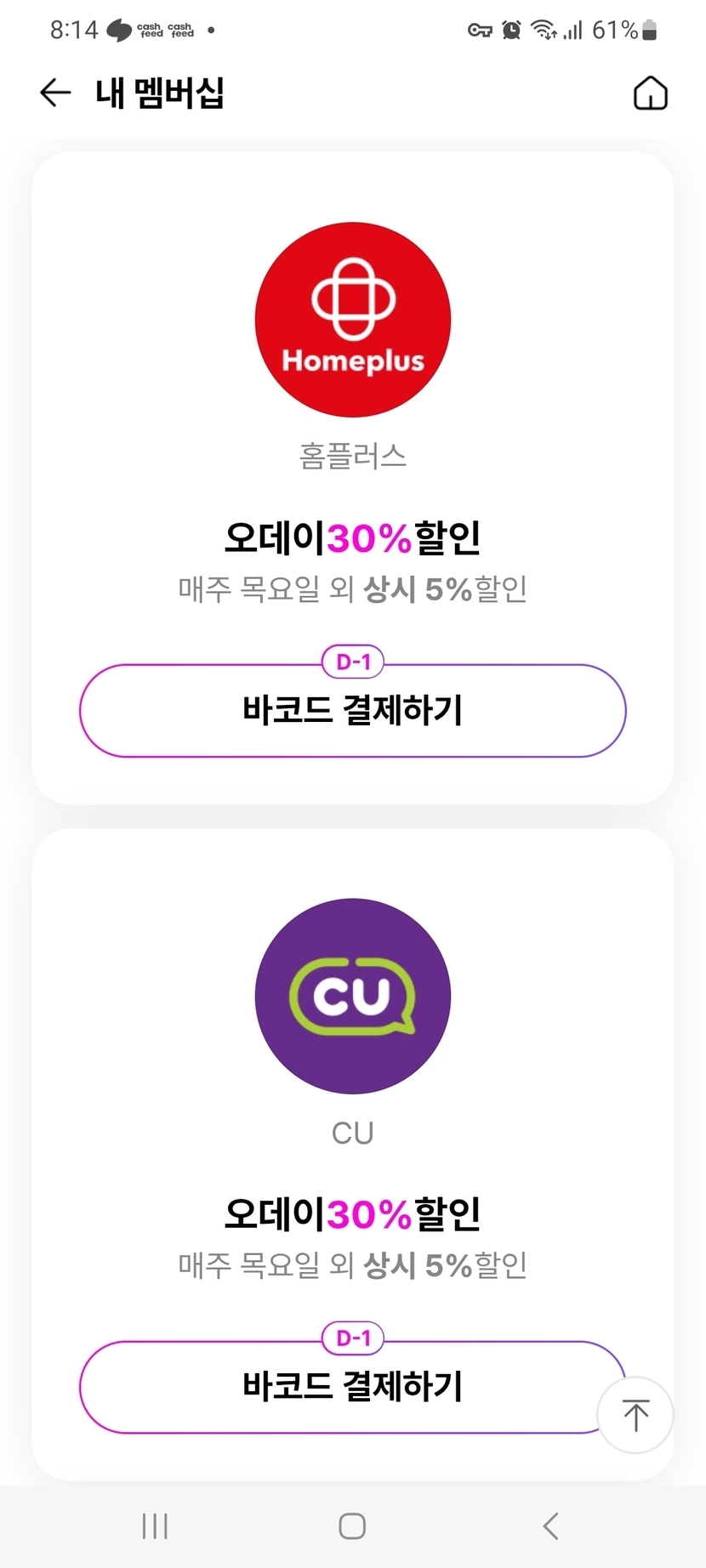
Task: Open the 홈플러스 membership card
Action: coord(353,478)
